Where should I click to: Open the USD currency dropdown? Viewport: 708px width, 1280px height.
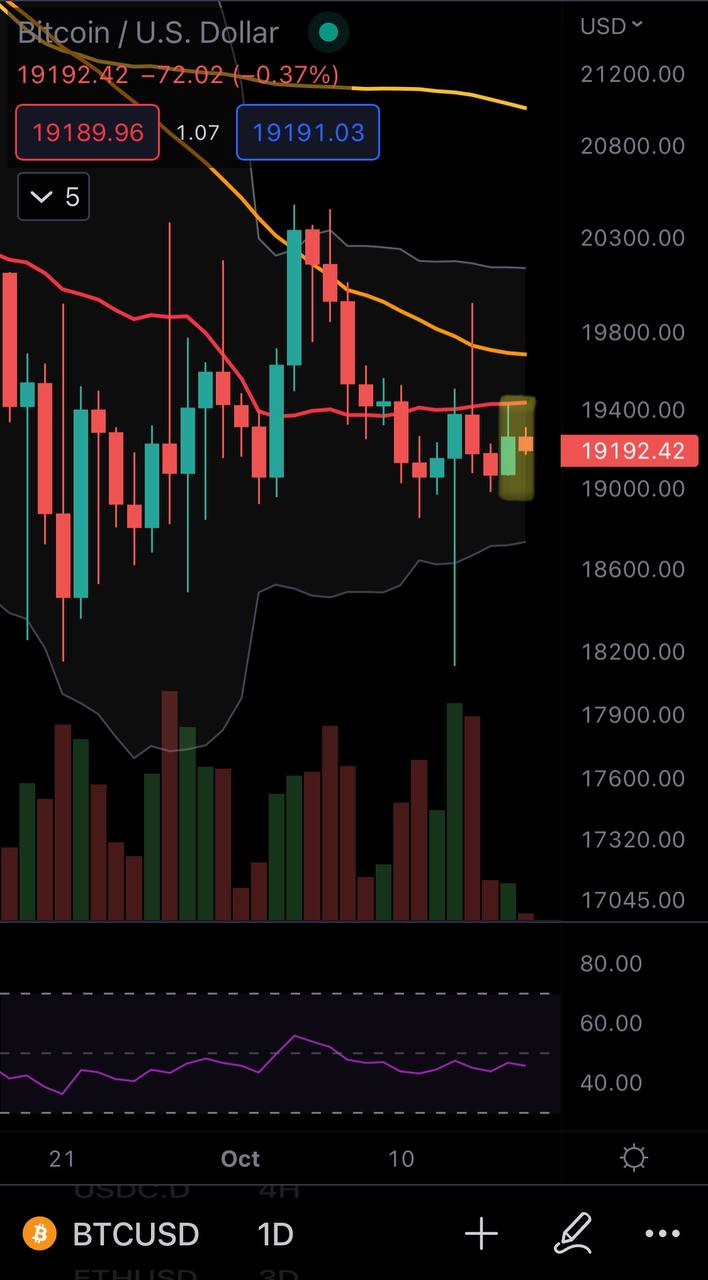tap(612, 26)
